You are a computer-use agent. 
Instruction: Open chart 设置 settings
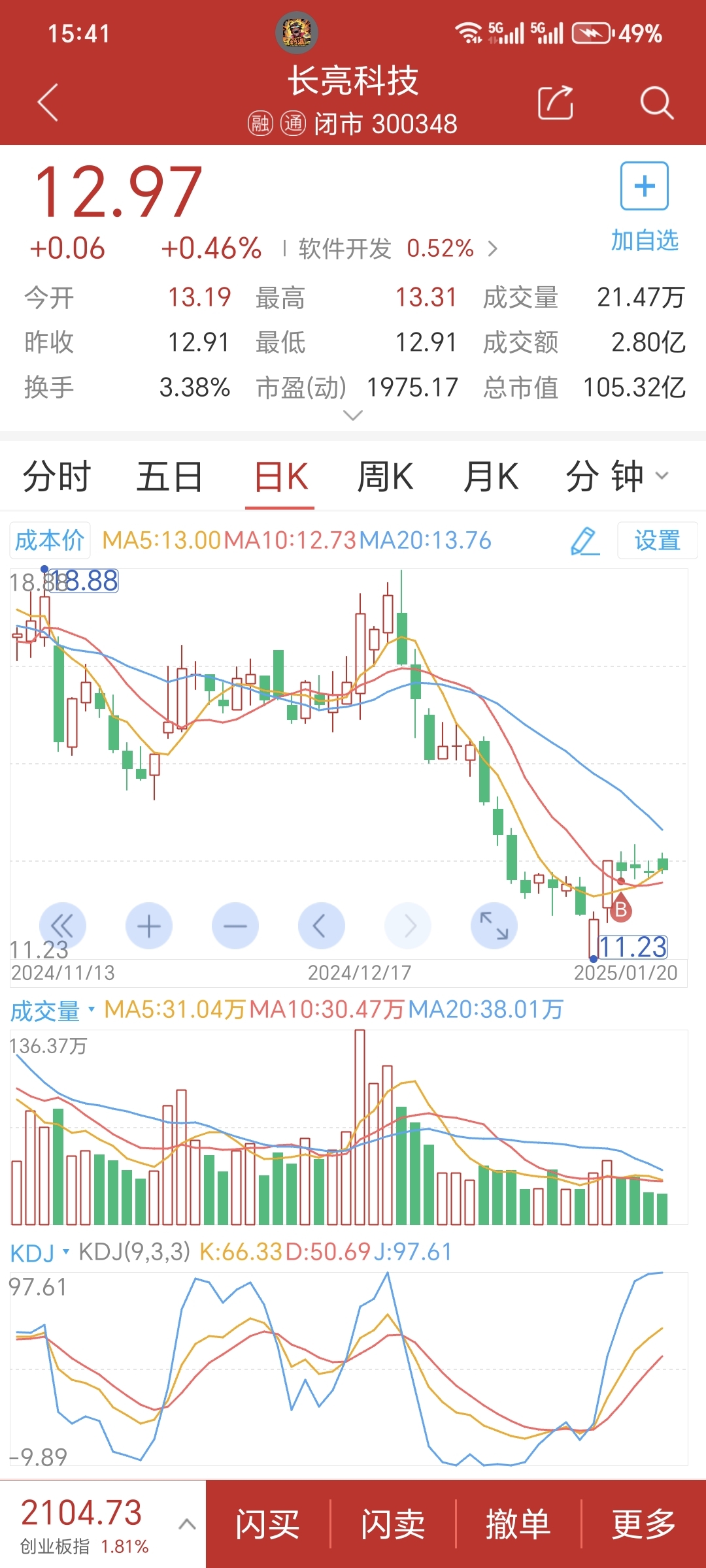point(656,540)
